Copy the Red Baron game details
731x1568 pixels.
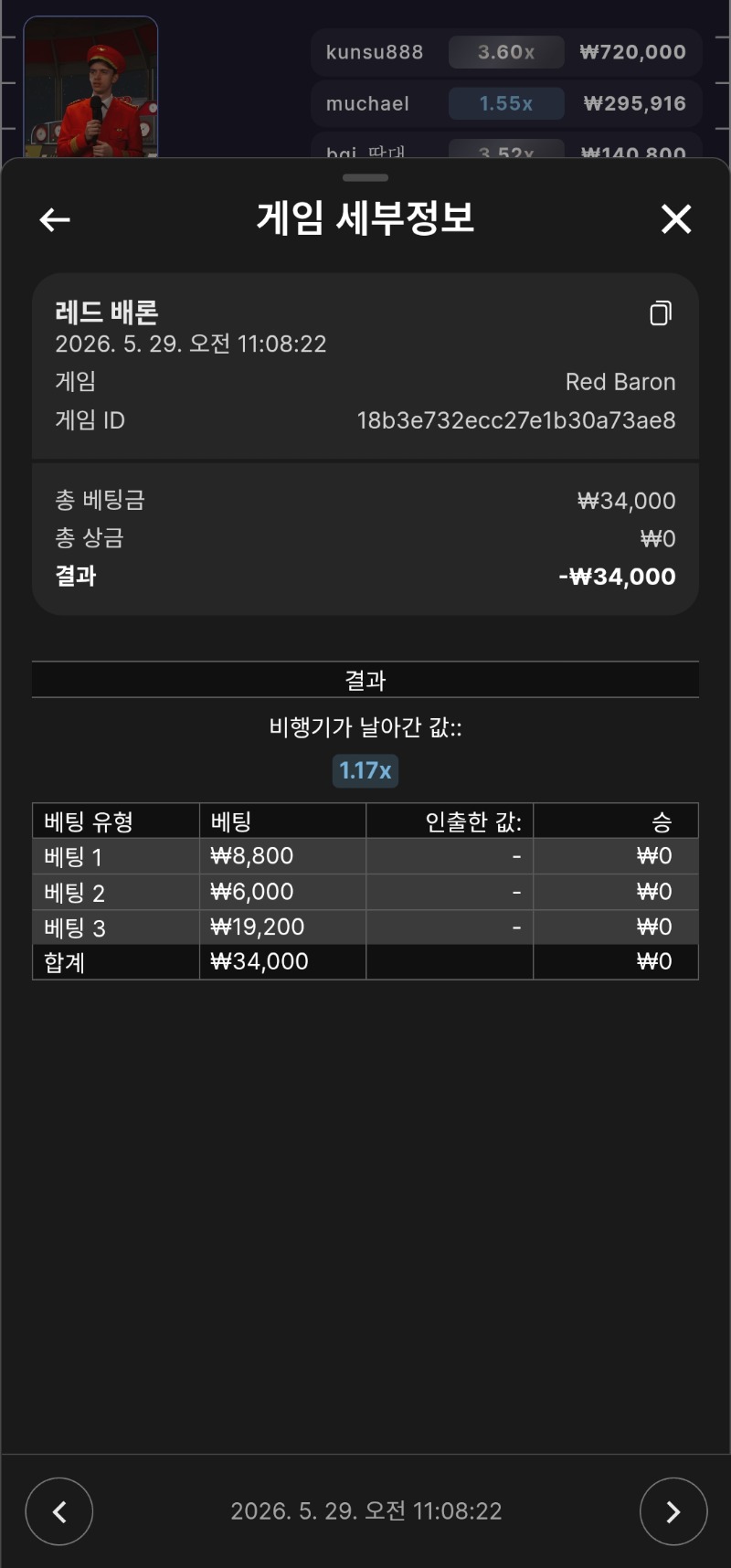coord(661,313)
